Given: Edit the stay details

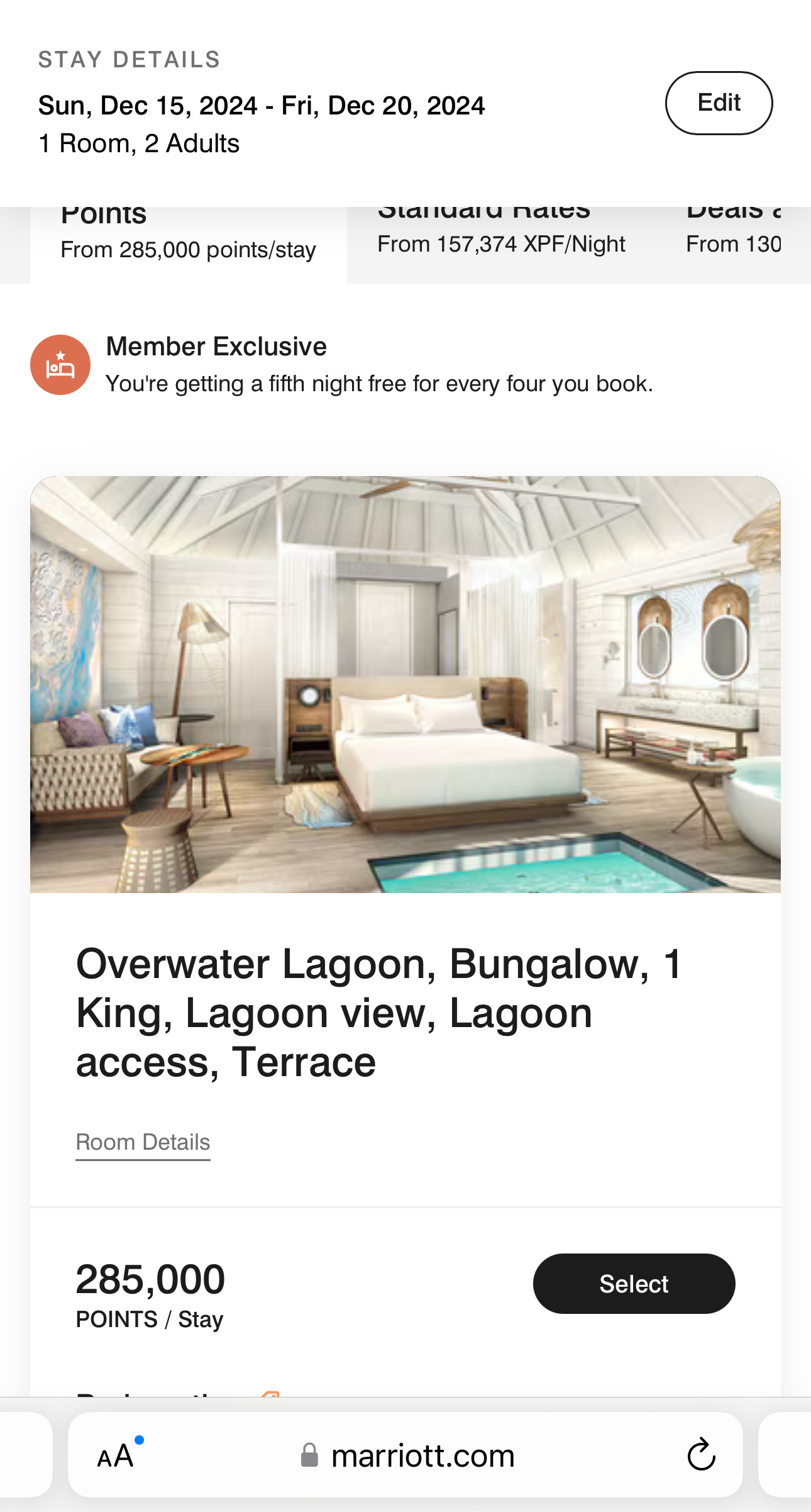Looking at the screenshot, I should (719, 103).
